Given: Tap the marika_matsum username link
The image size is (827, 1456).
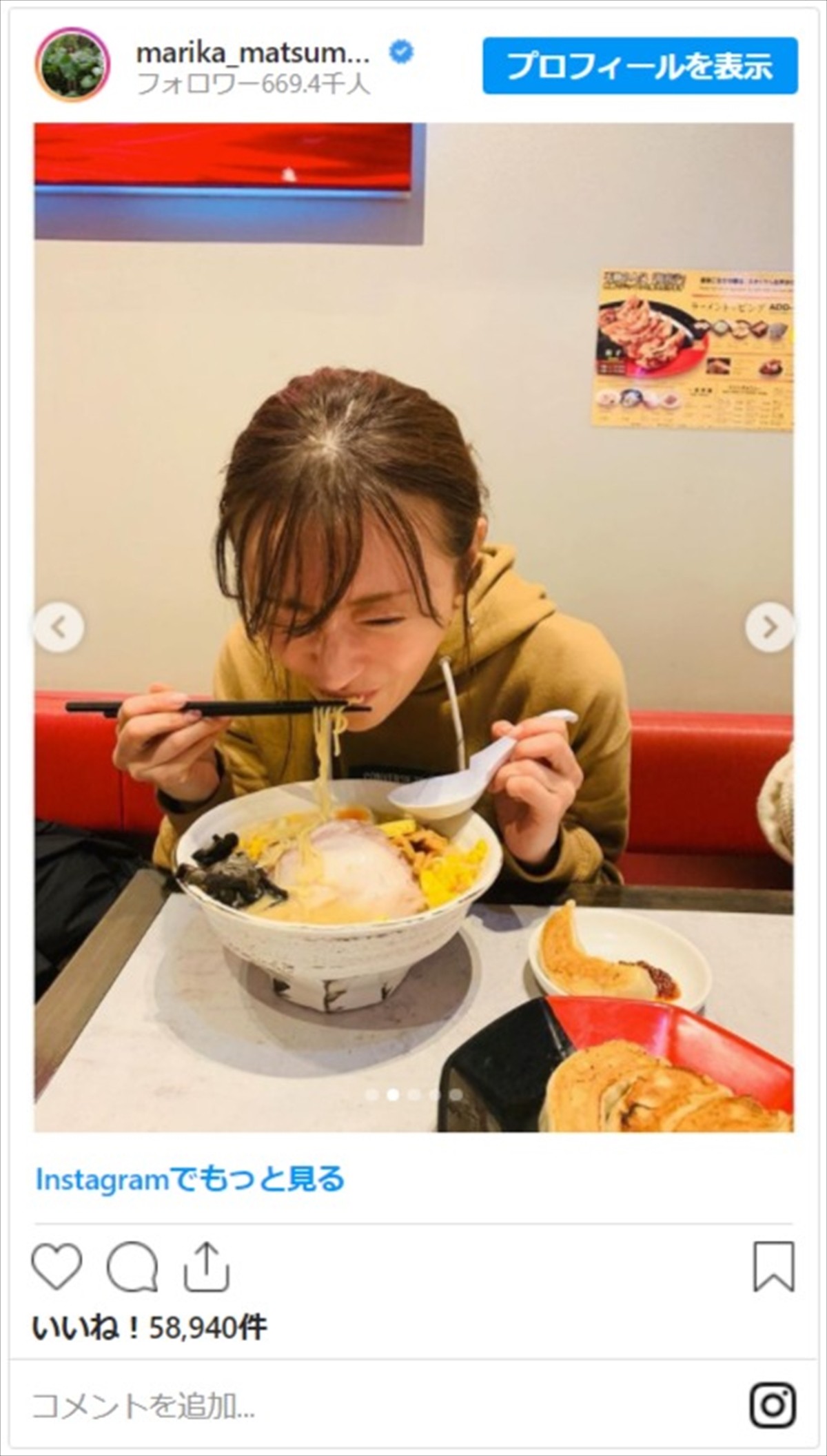Looking at the screenshot, I should (x=254, y=52).
